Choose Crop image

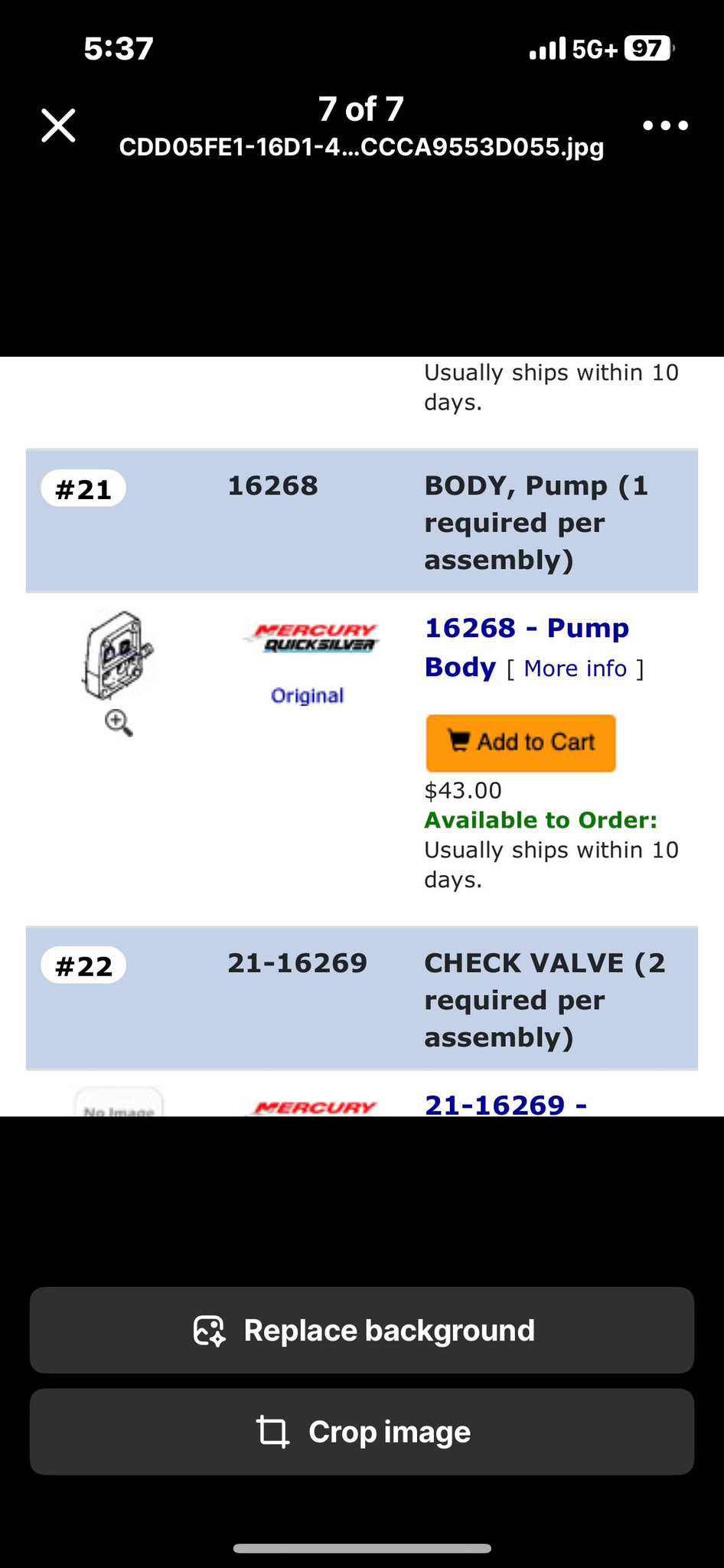[362, 1432]
